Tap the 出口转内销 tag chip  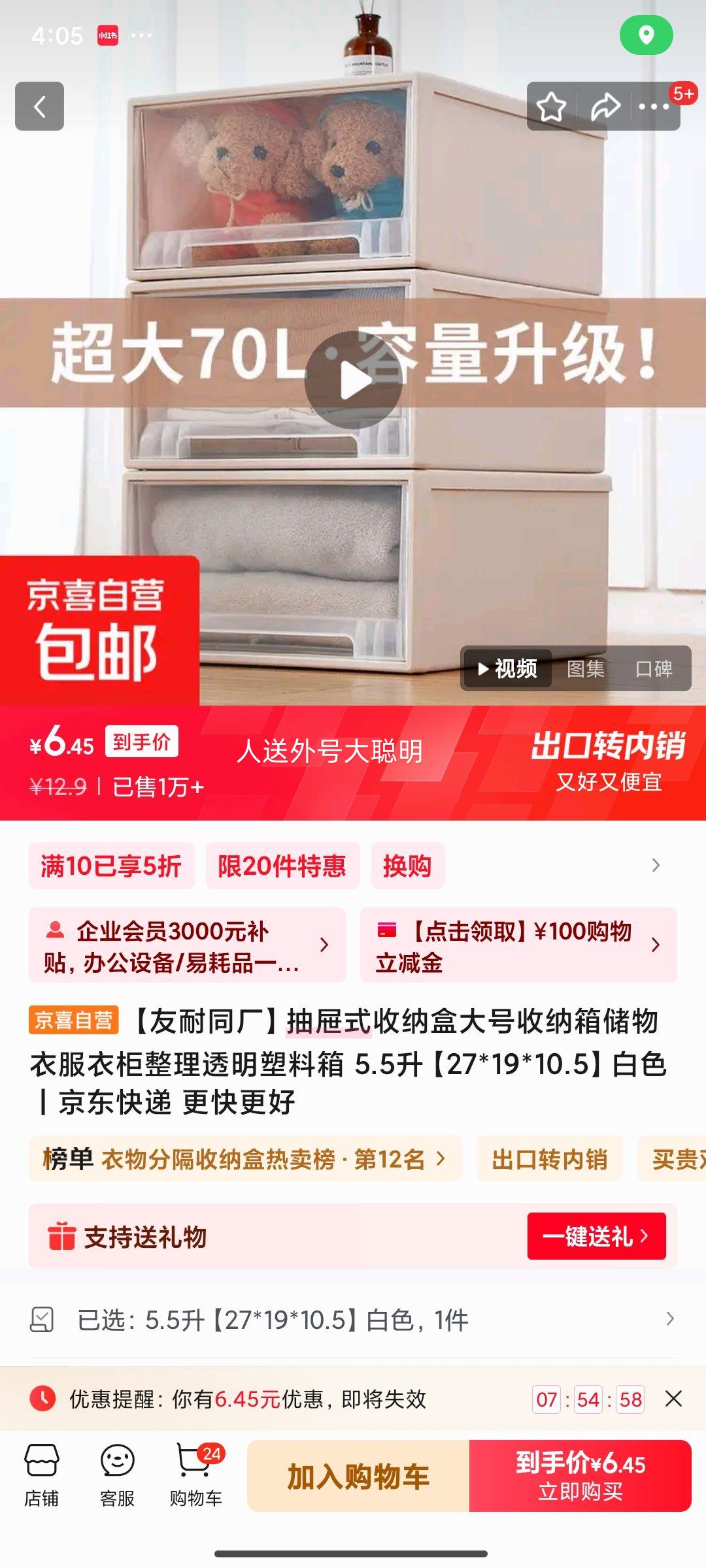549,1159
